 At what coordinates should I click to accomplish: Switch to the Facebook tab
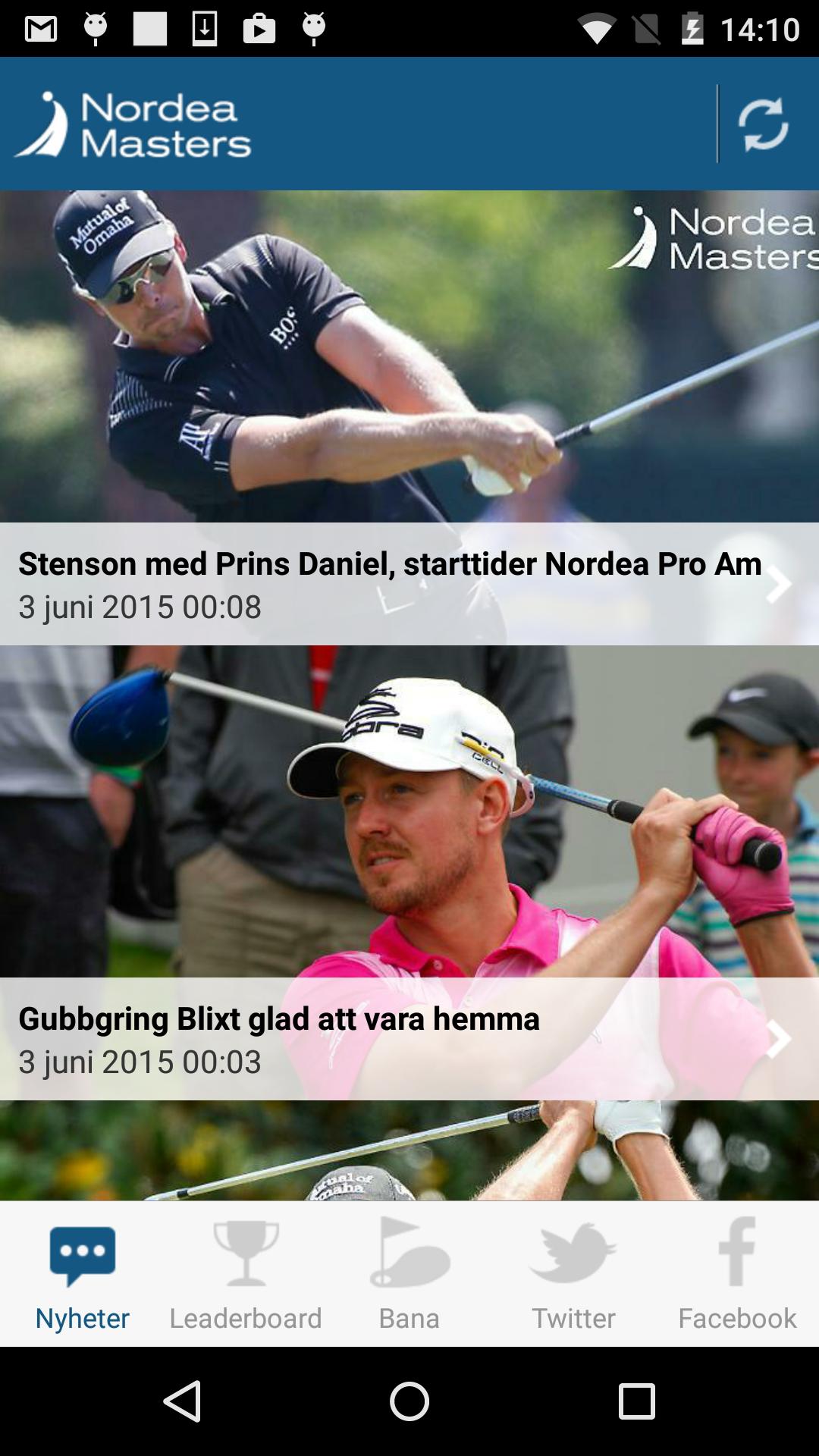click(737, 1274)
